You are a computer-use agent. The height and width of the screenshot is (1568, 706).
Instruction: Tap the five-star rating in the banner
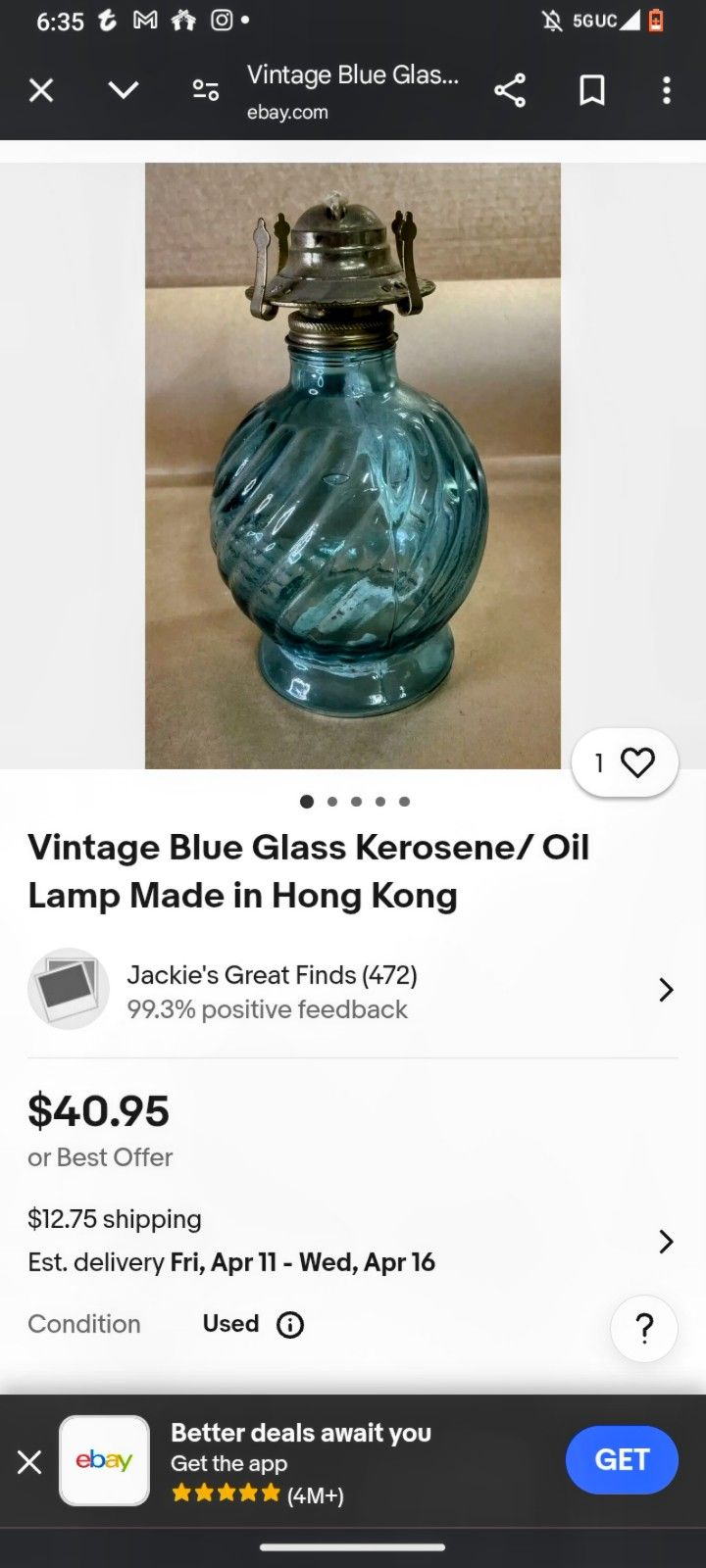[x=225, y=1494]
